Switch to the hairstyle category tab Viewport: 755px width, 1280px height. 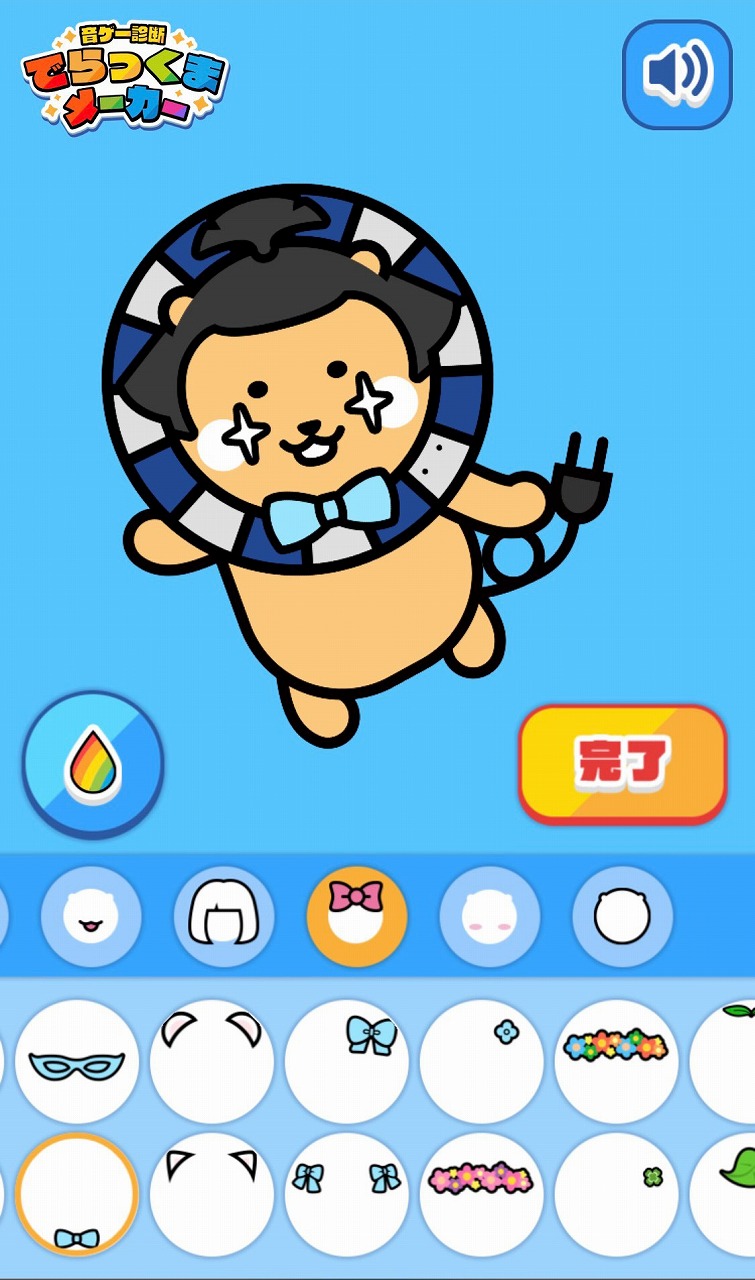pos(224,916)
